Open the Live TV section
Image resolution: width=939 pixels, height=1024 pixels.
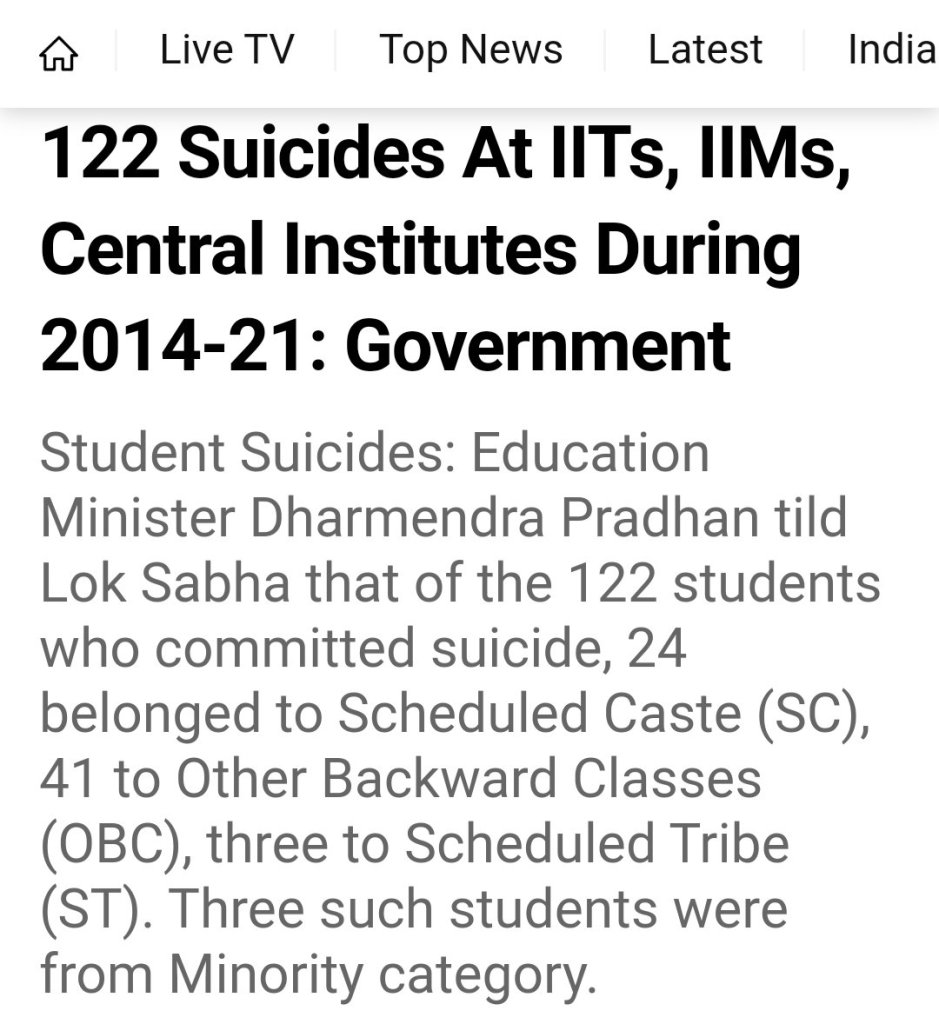click(x=227, y=50)
